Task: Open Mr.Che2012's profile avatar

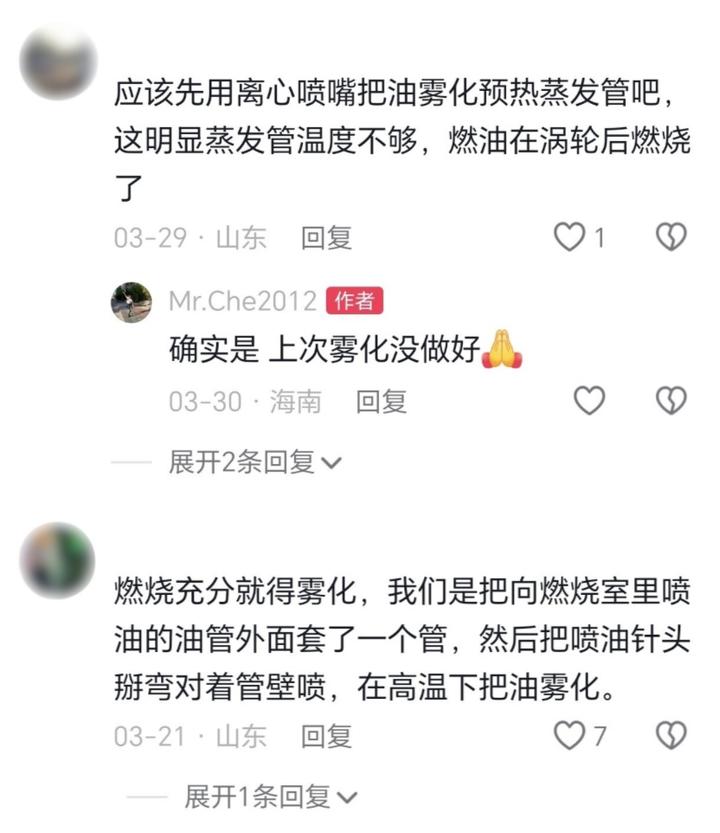Action: [x=131, y=301]
